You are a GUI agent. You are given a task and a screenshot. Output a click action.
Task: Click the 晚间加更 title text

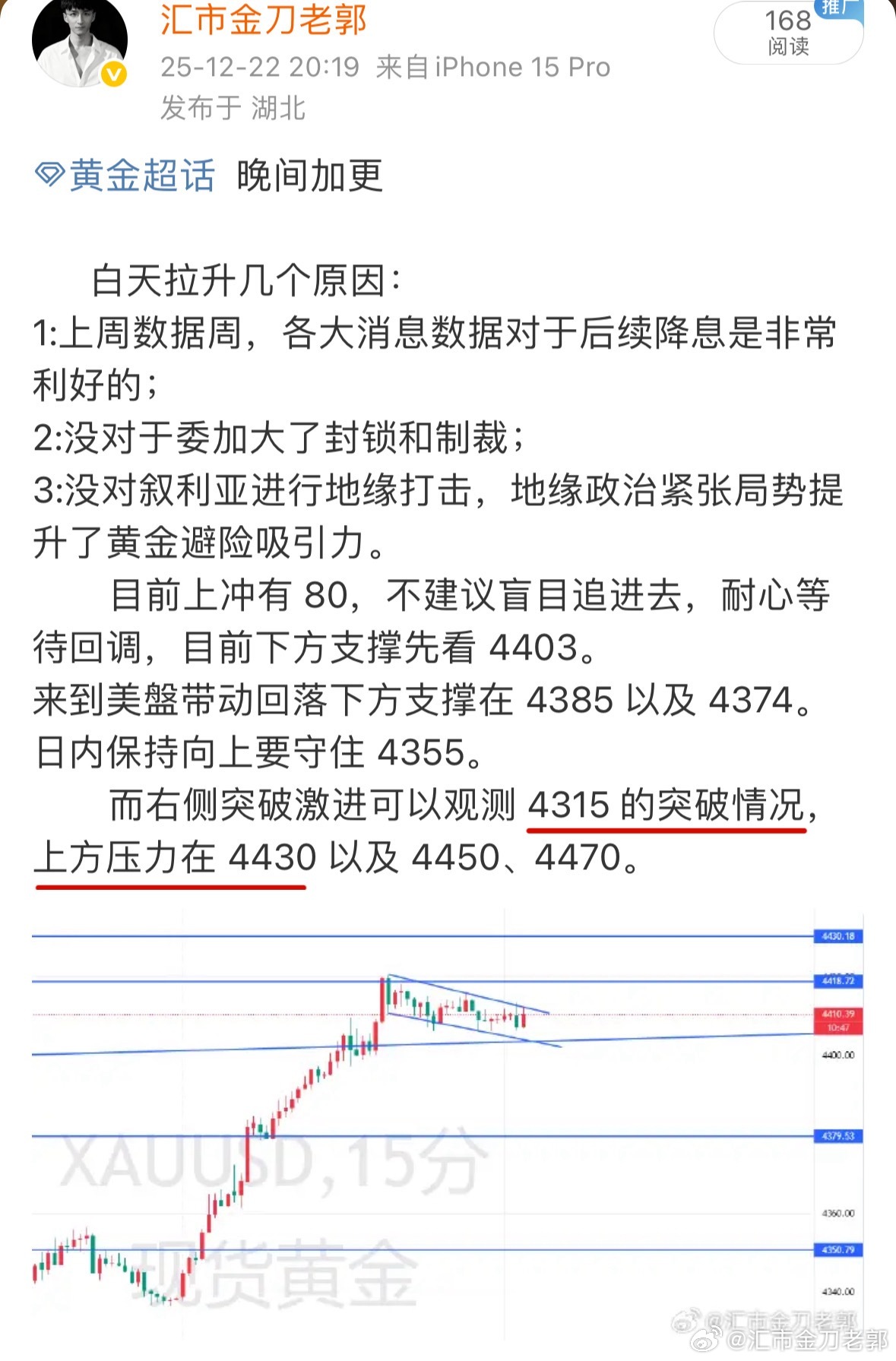(x=309, y=176)
